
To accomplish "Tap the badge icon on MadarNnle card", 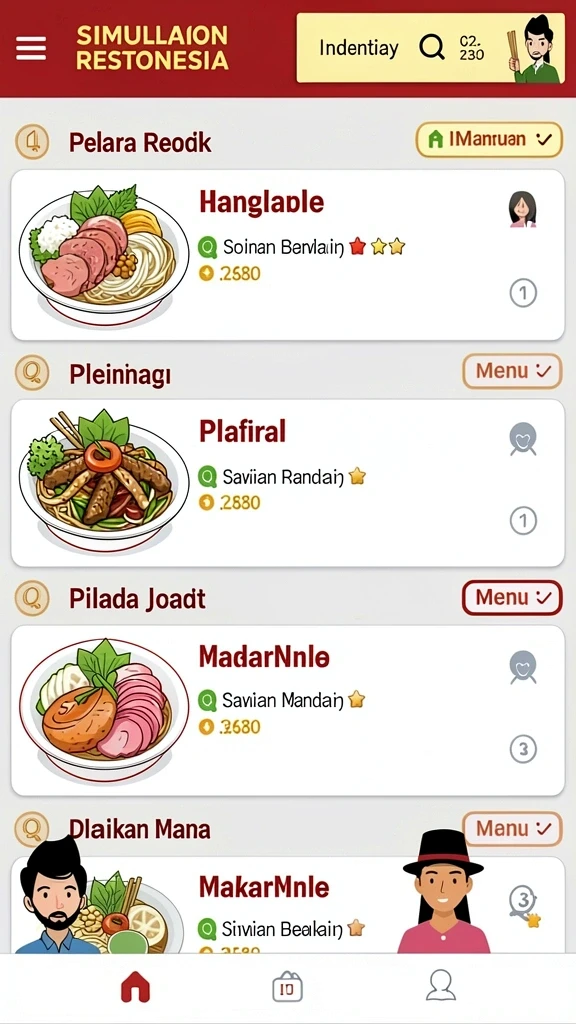I will [x=523, y=667].
